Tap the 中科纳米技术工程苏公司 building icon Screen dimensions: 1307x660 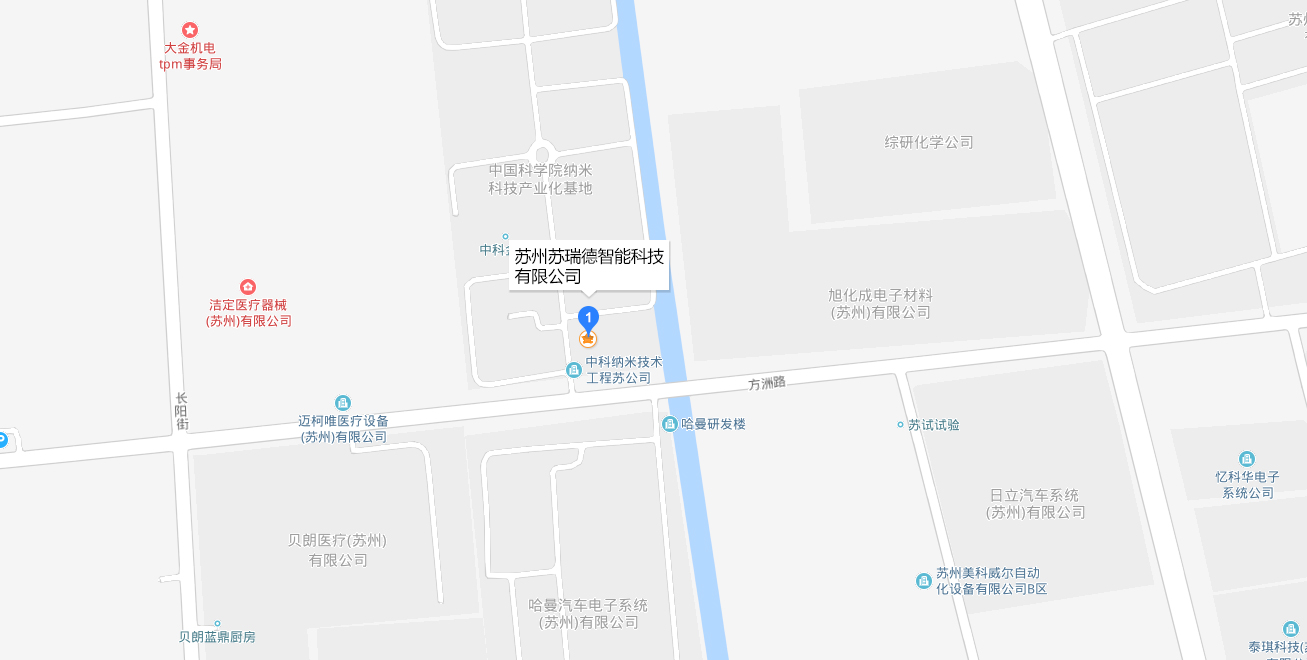pos(574,370)
